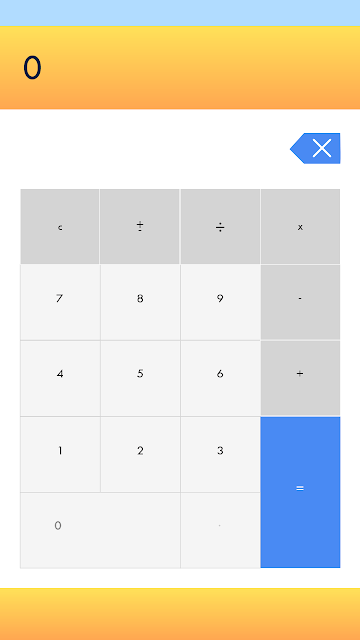Enter digit 4

60,378
